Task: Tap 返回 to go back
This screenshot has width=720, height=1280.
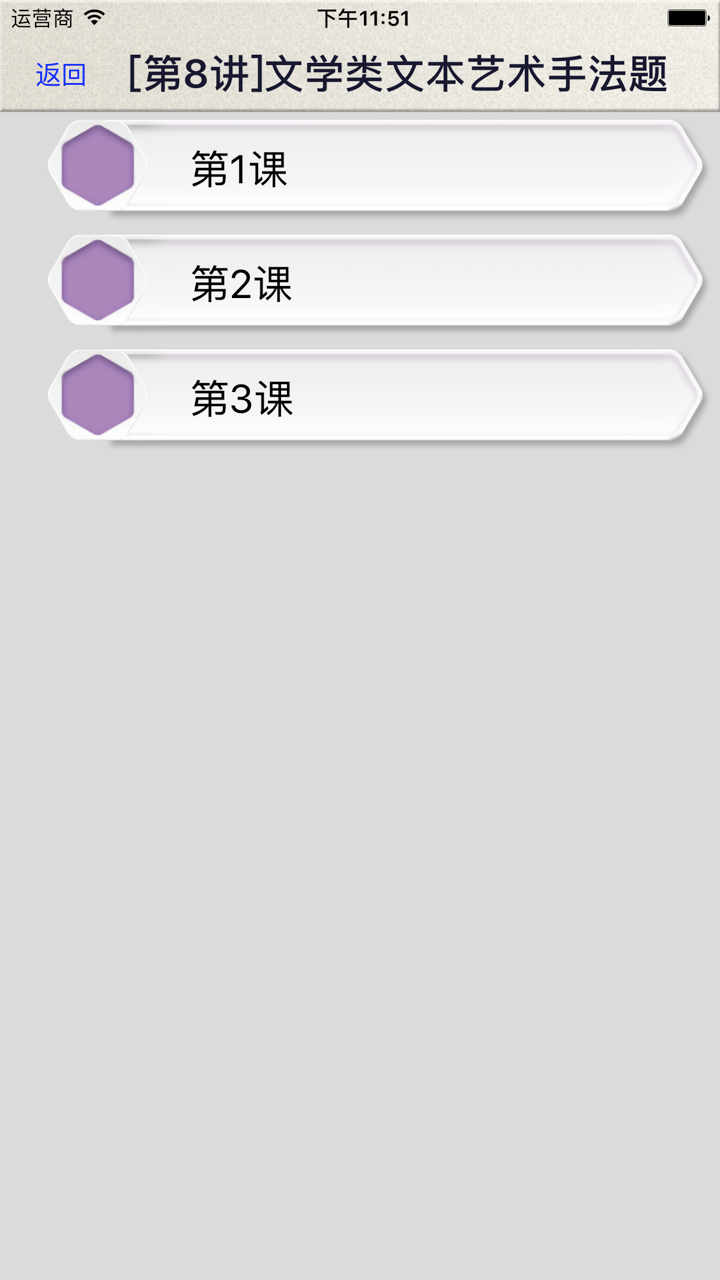Action: tap(58, 74)
